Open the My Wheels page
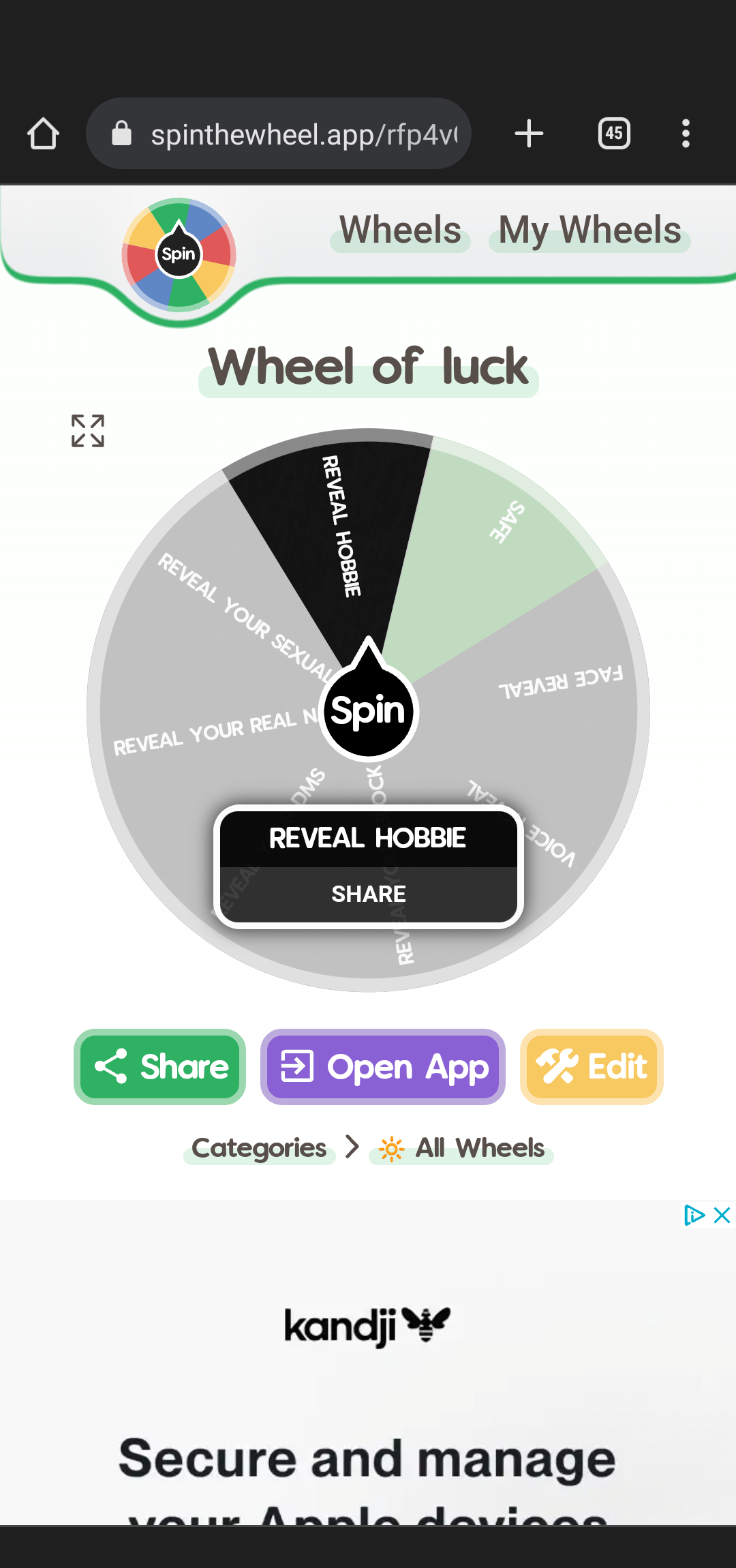Screen dimensions: 736x1568 pyautogui.click(x=589, y=230)
